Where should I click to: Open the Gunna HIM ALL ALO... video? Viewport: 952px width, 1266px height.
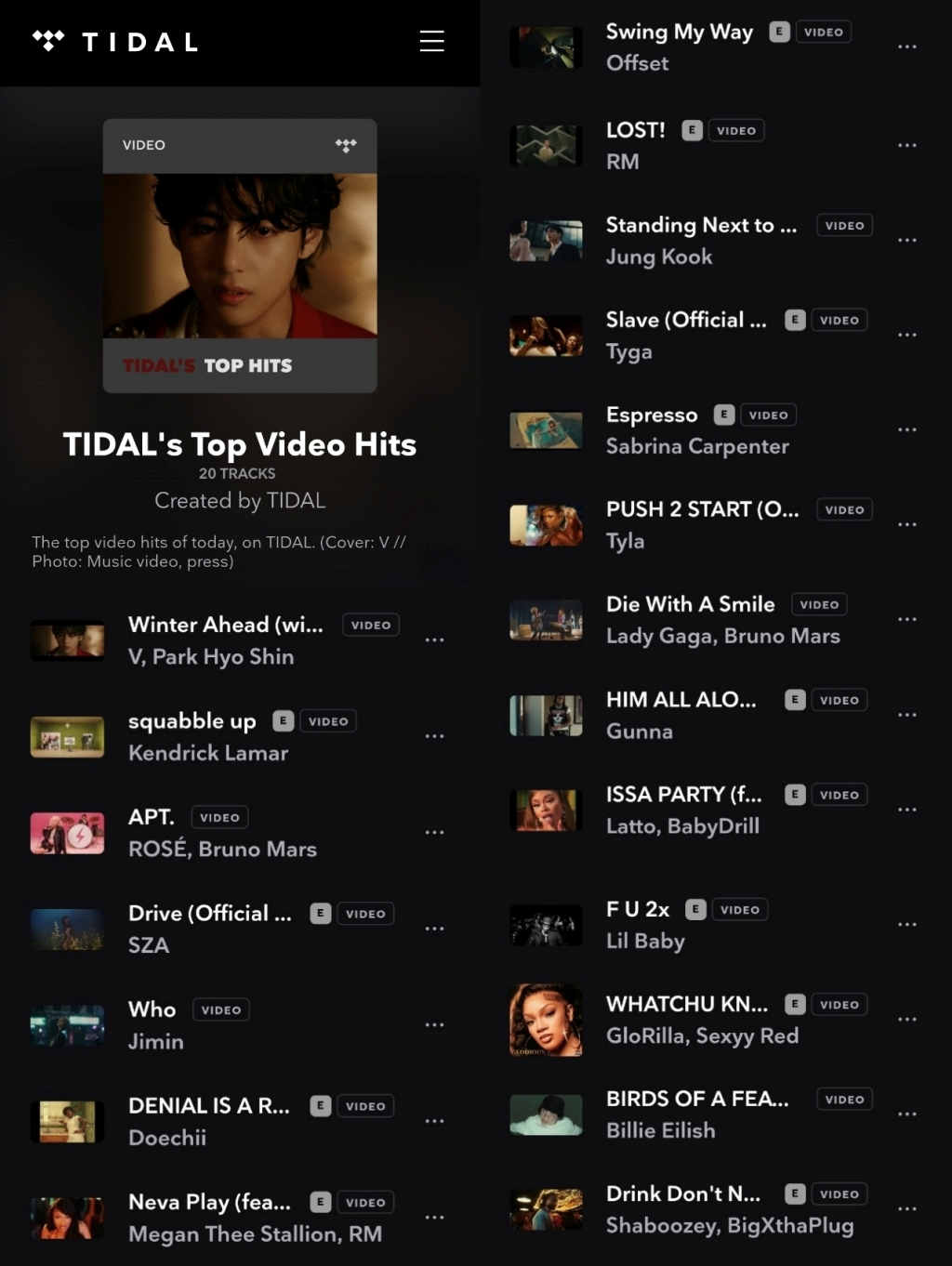(681, 700)
